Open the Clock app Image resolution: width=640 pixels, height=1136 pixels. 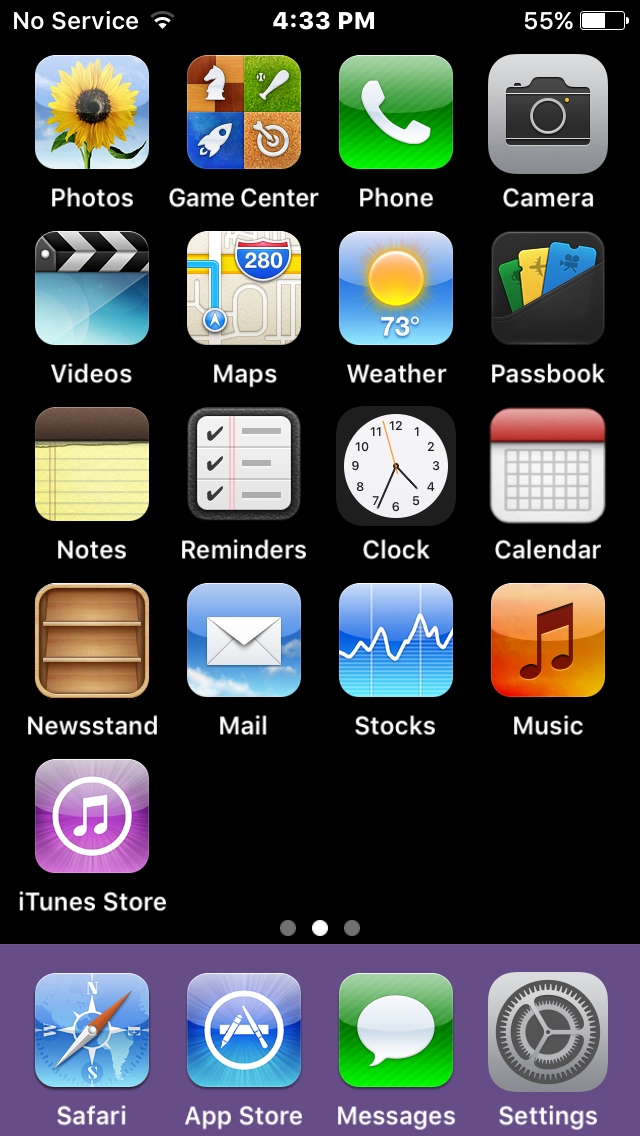coord(396,466)
